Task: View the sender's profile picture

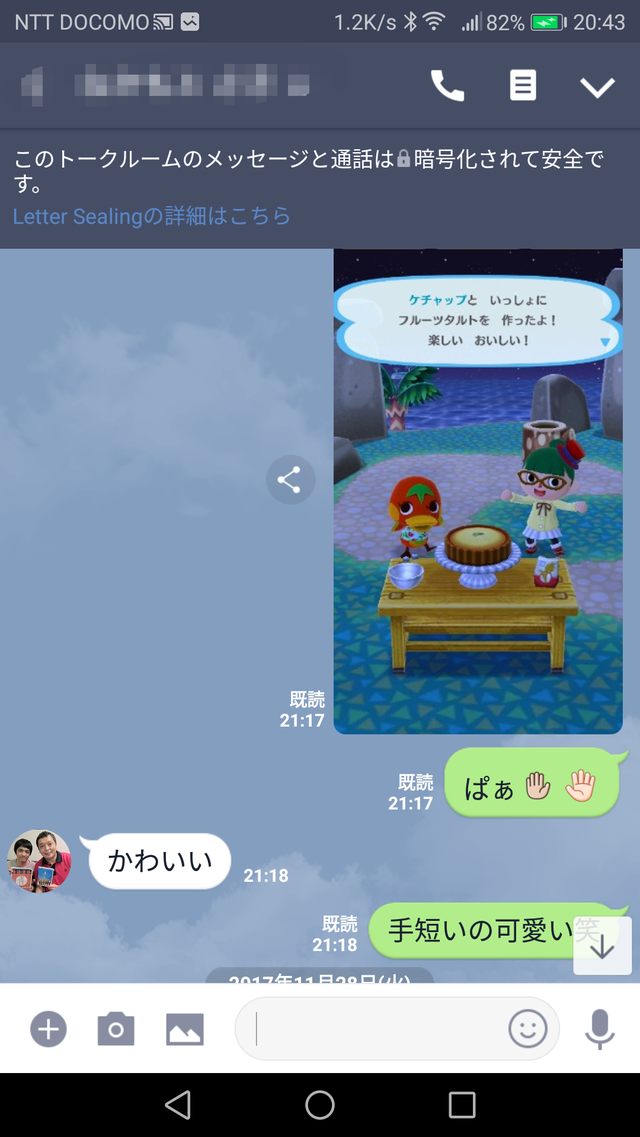Action: (39, 861)
